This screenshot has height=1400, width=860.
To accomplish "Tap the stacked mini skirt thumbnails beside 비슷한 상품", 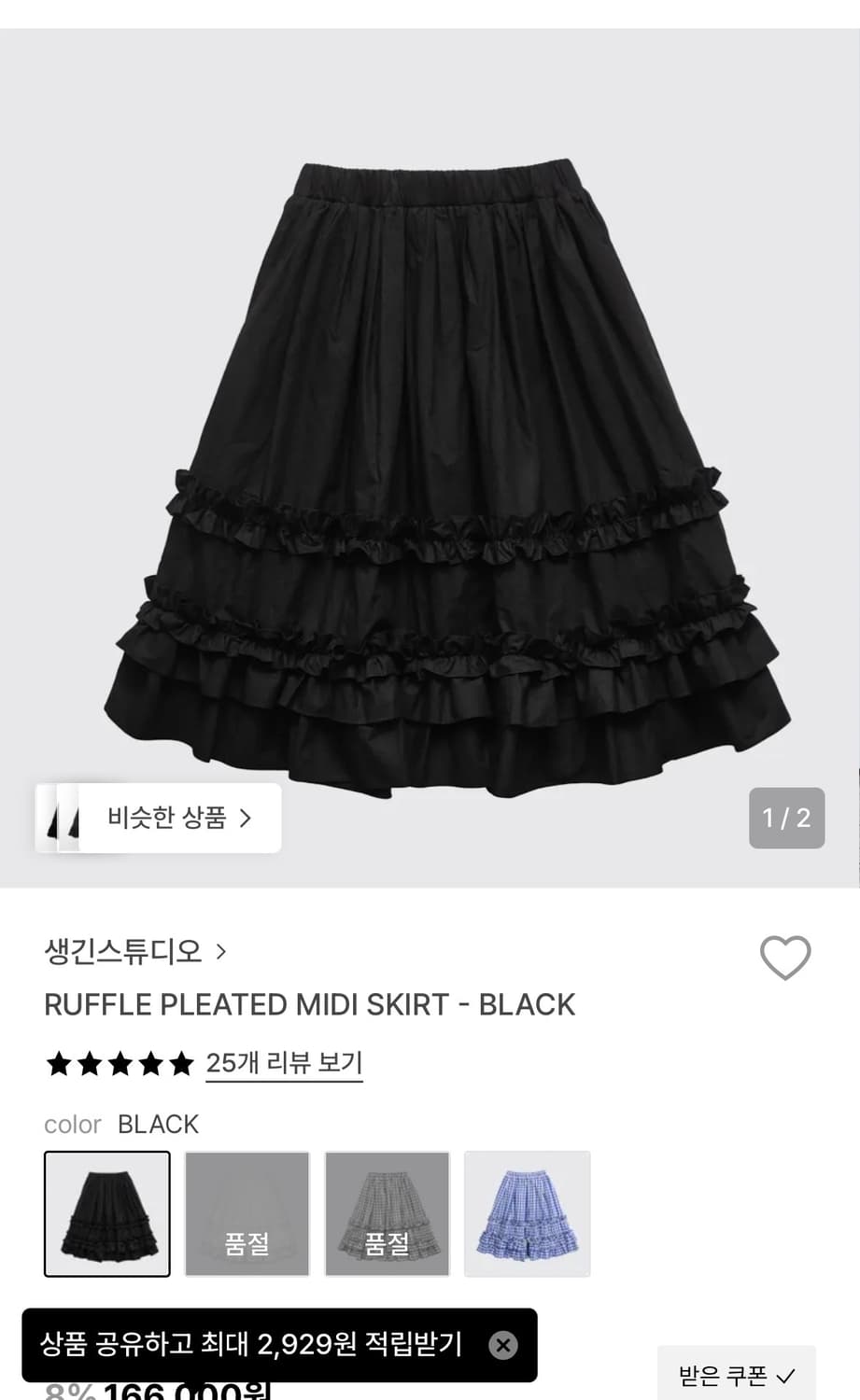I will coord(61,818).
